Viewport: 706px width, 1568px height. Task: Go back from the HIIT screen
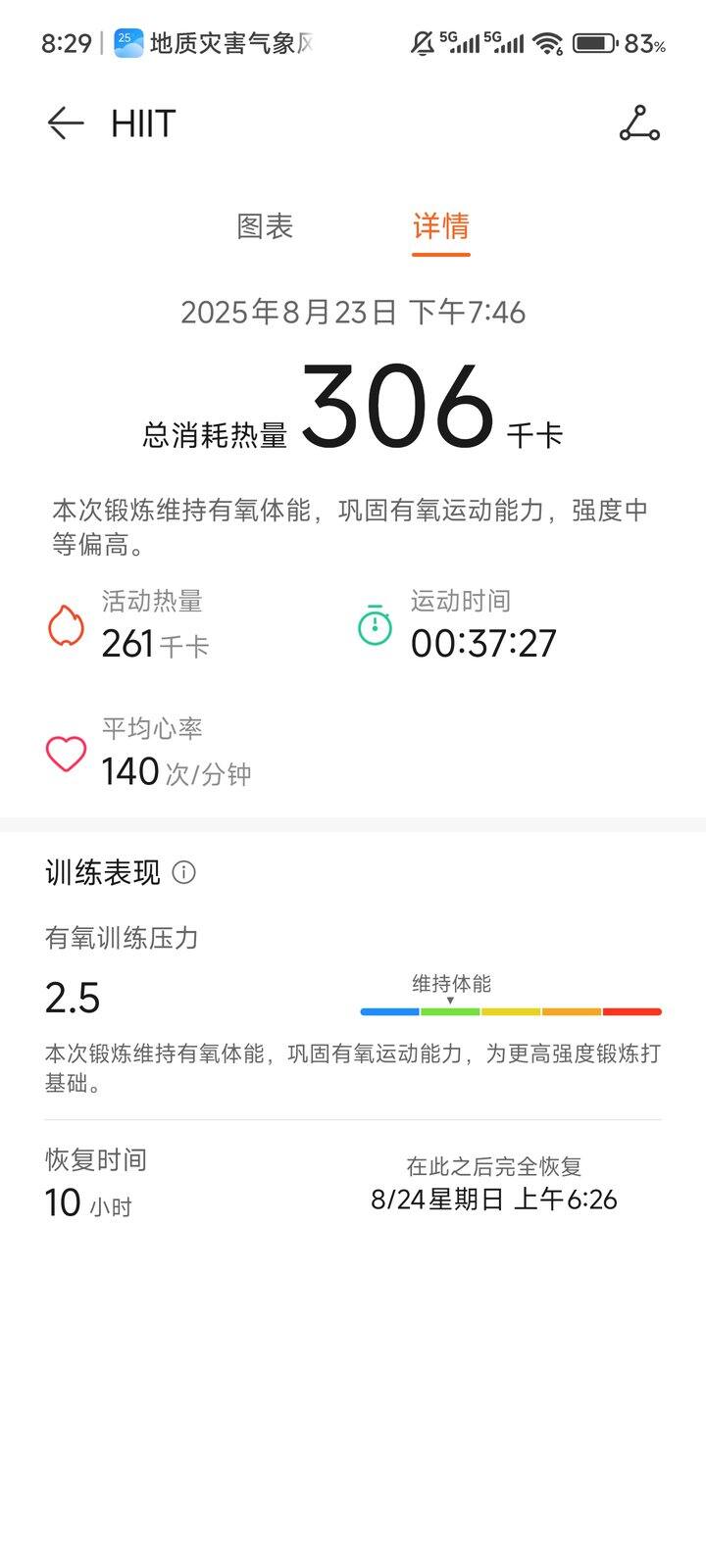tap(66, 123)
